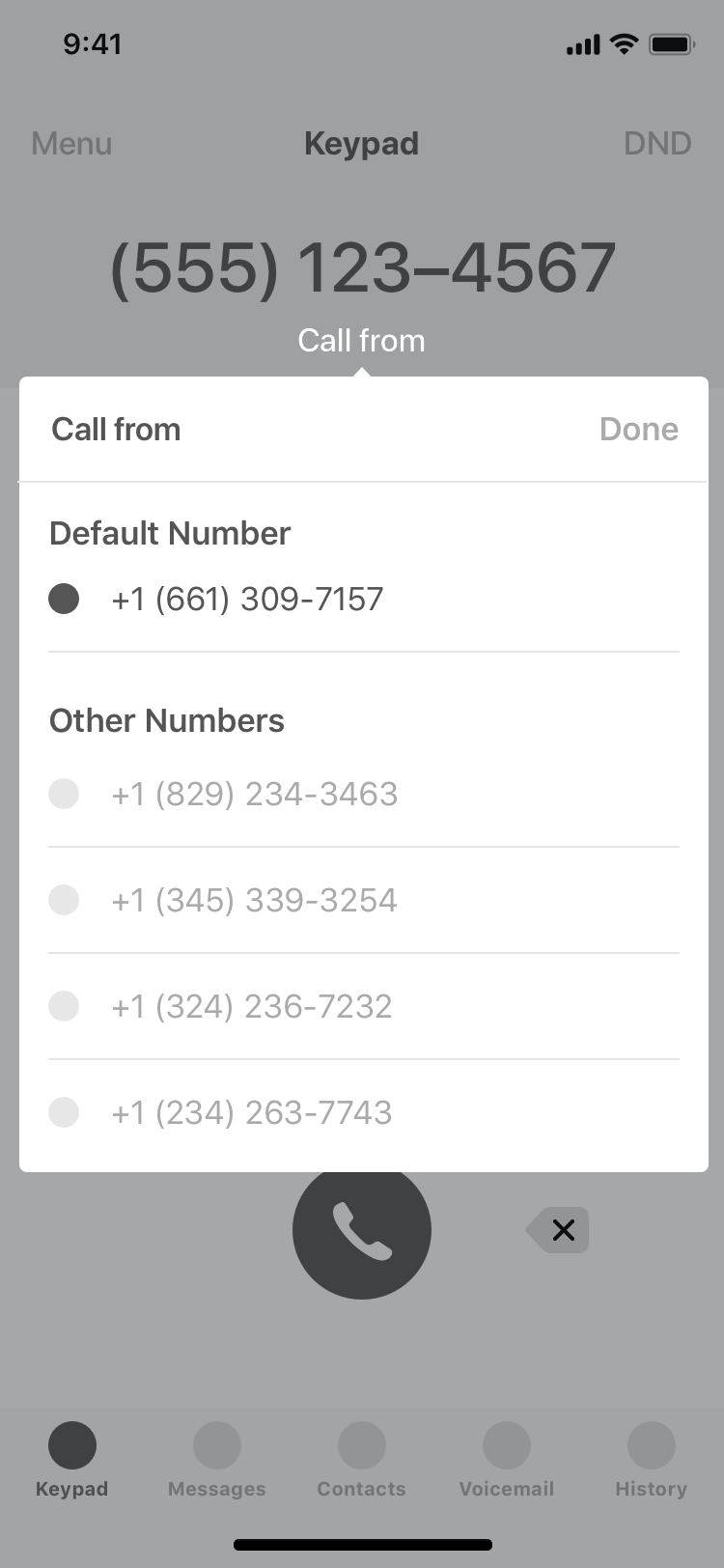724x1568 pixels.
Task: View the History tab
Action: [652, 1459]
